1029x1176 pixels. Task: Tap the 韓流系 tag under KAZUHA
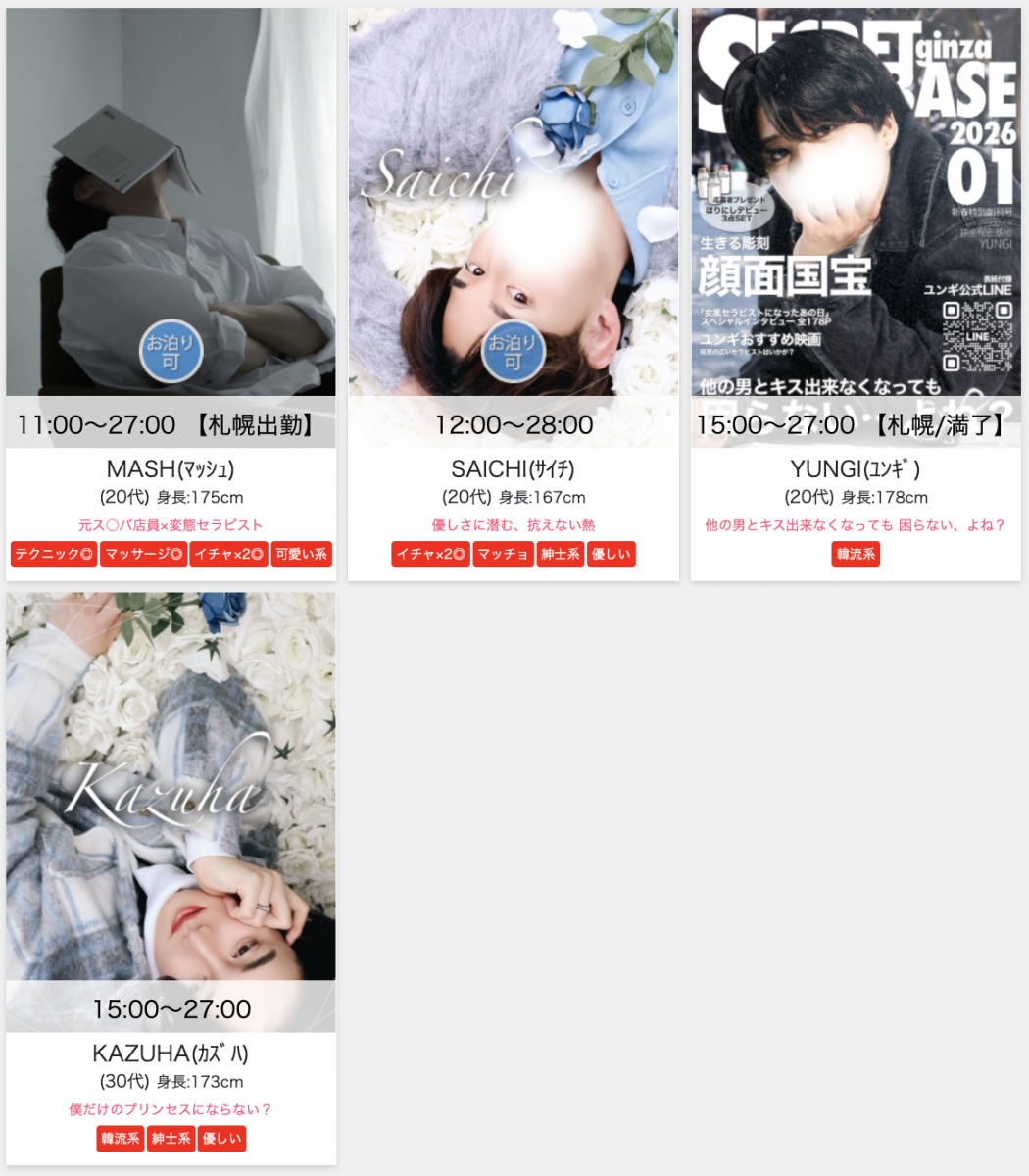tap(121, 1139)
